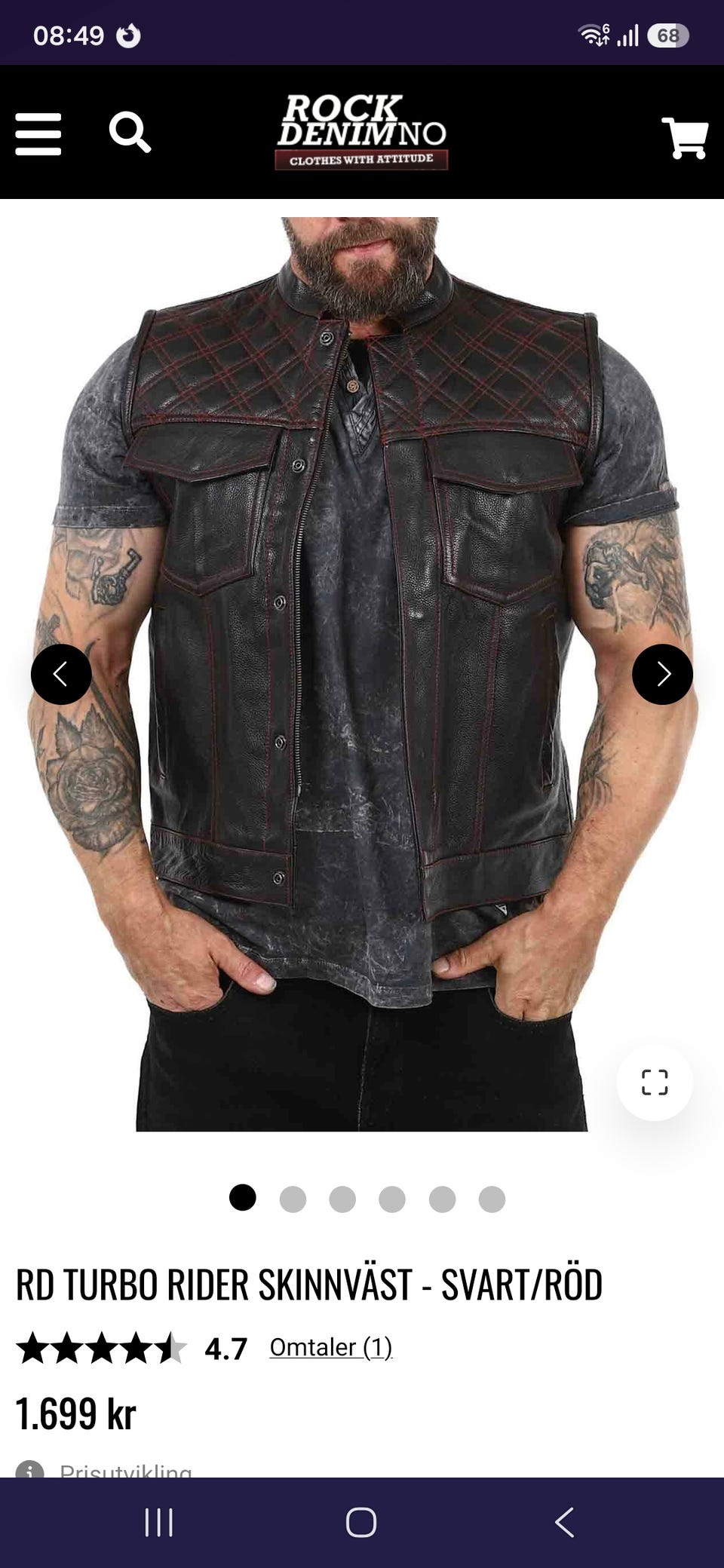Show the previous product image
This screenshot has height=1568, width=724.
point(61,674)
